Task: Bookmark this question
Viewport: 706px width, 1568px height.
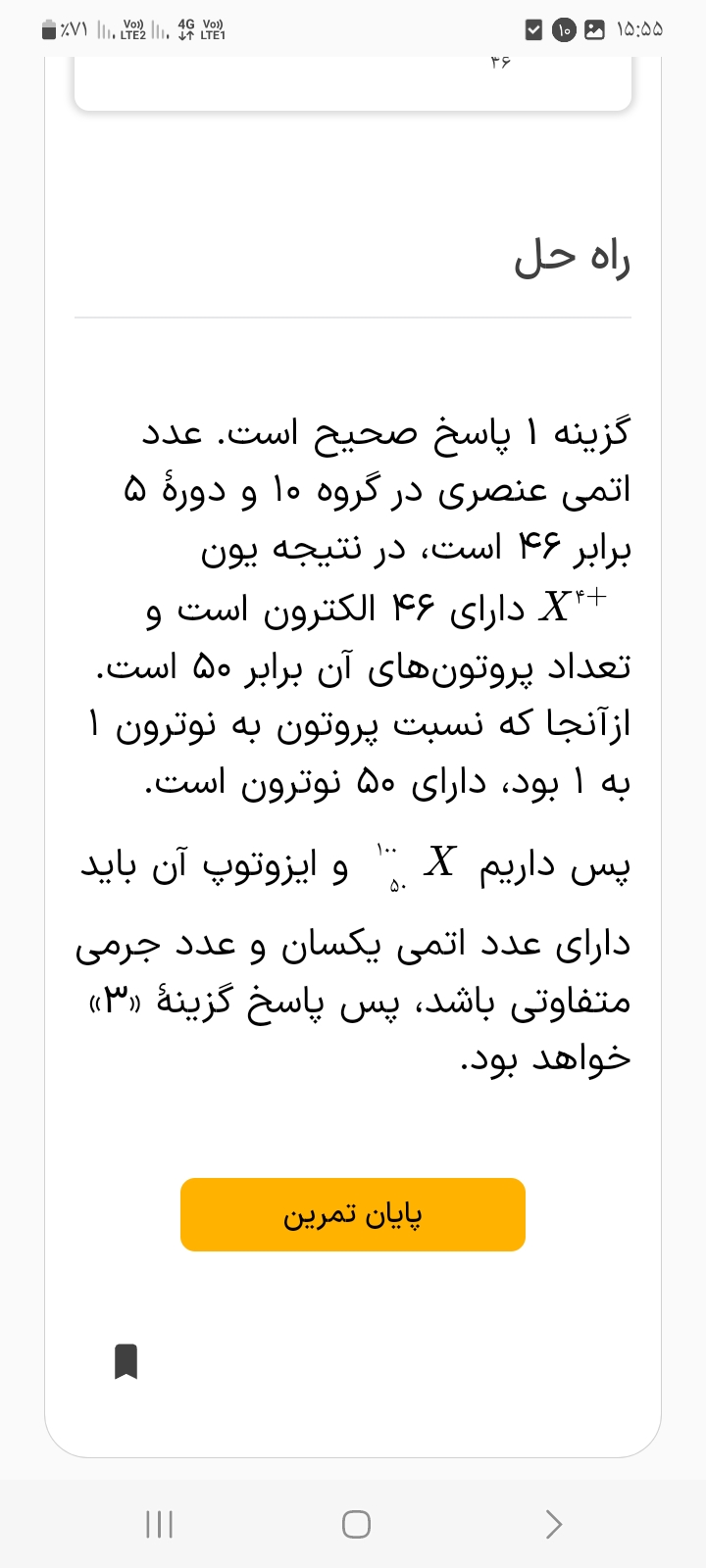Action: (126, 1361)
